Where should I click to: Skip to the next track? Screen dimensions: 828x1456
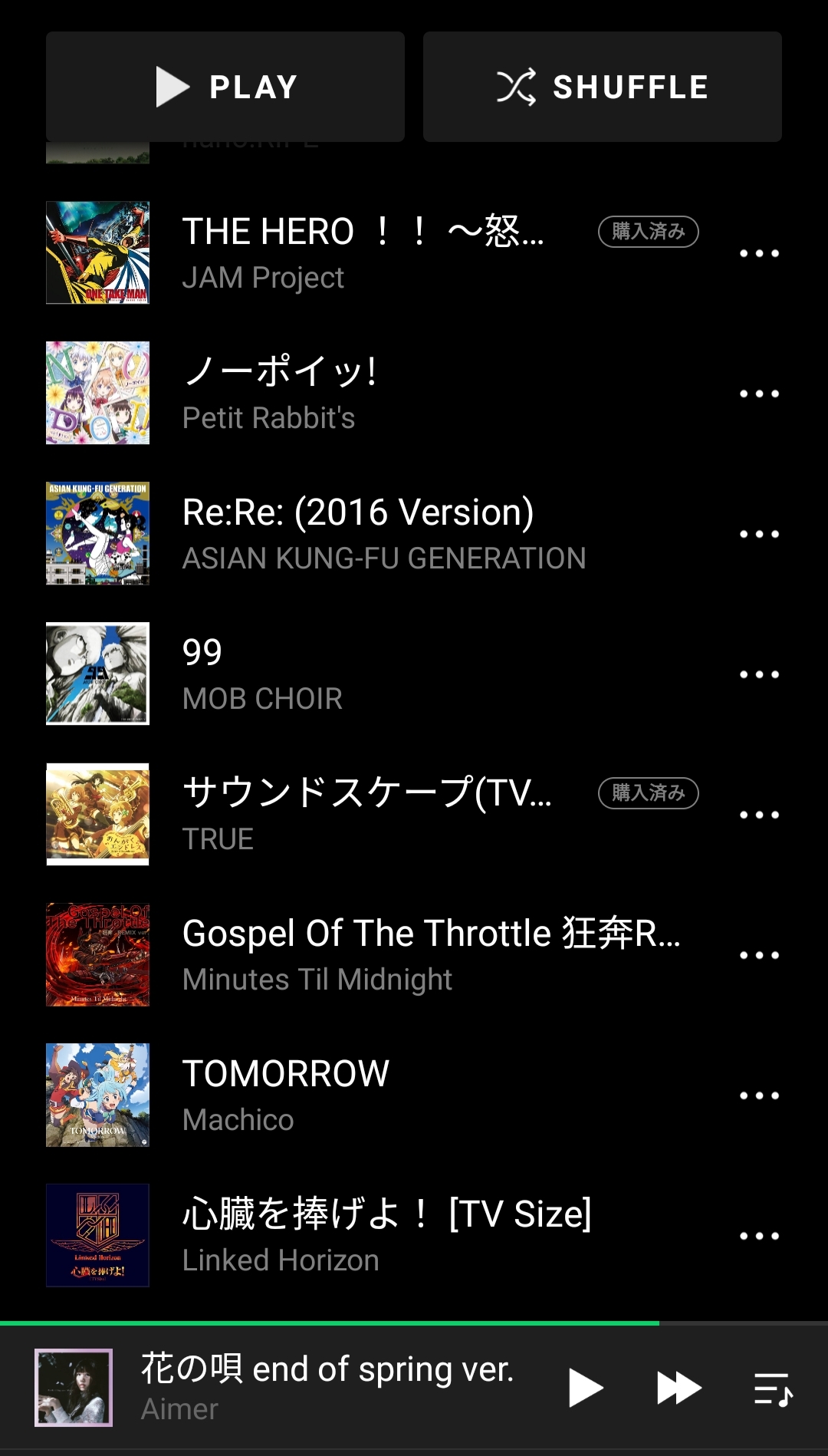click(679, 1388)
